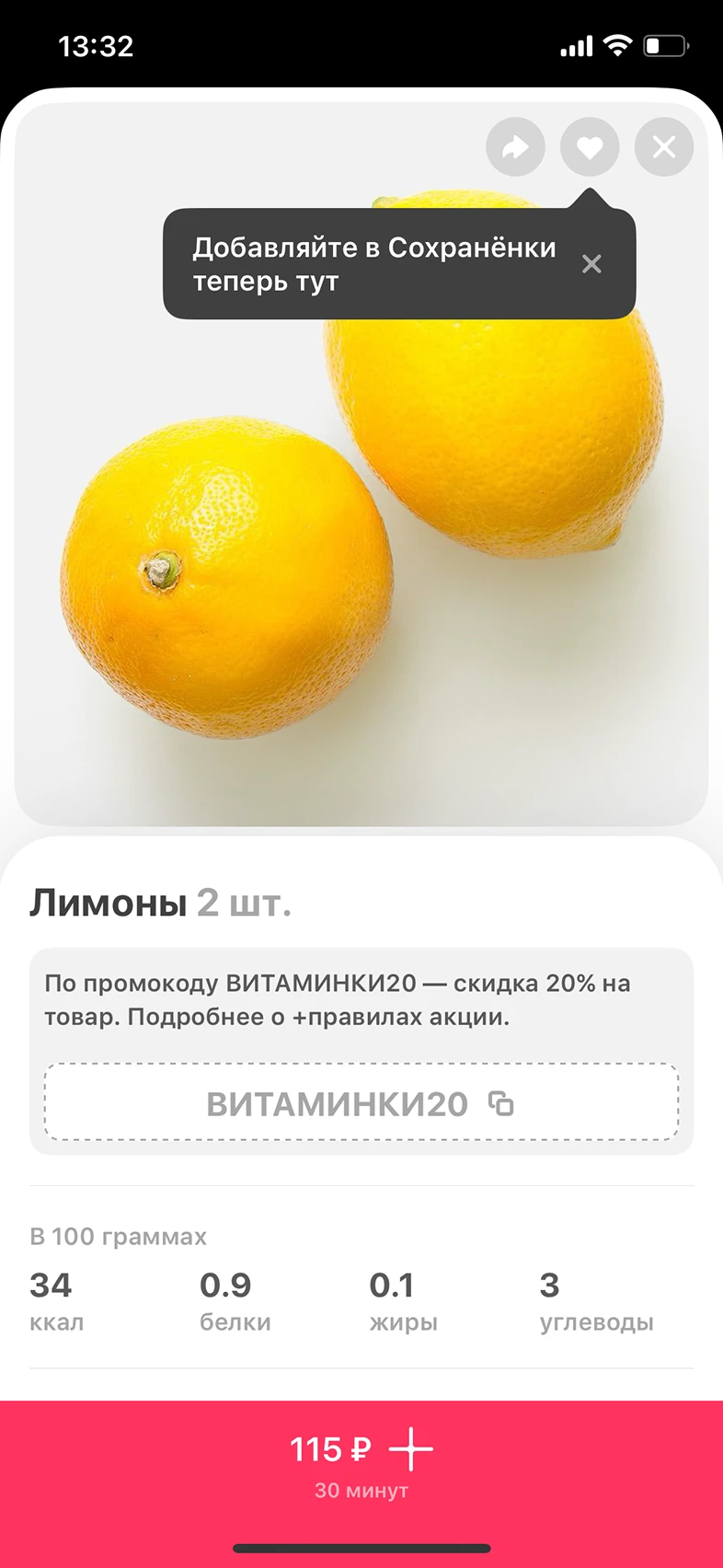The image size is (723, 1568).
Task: Dismiss the Сохранёнки tooltip
Action: [591, 264]
